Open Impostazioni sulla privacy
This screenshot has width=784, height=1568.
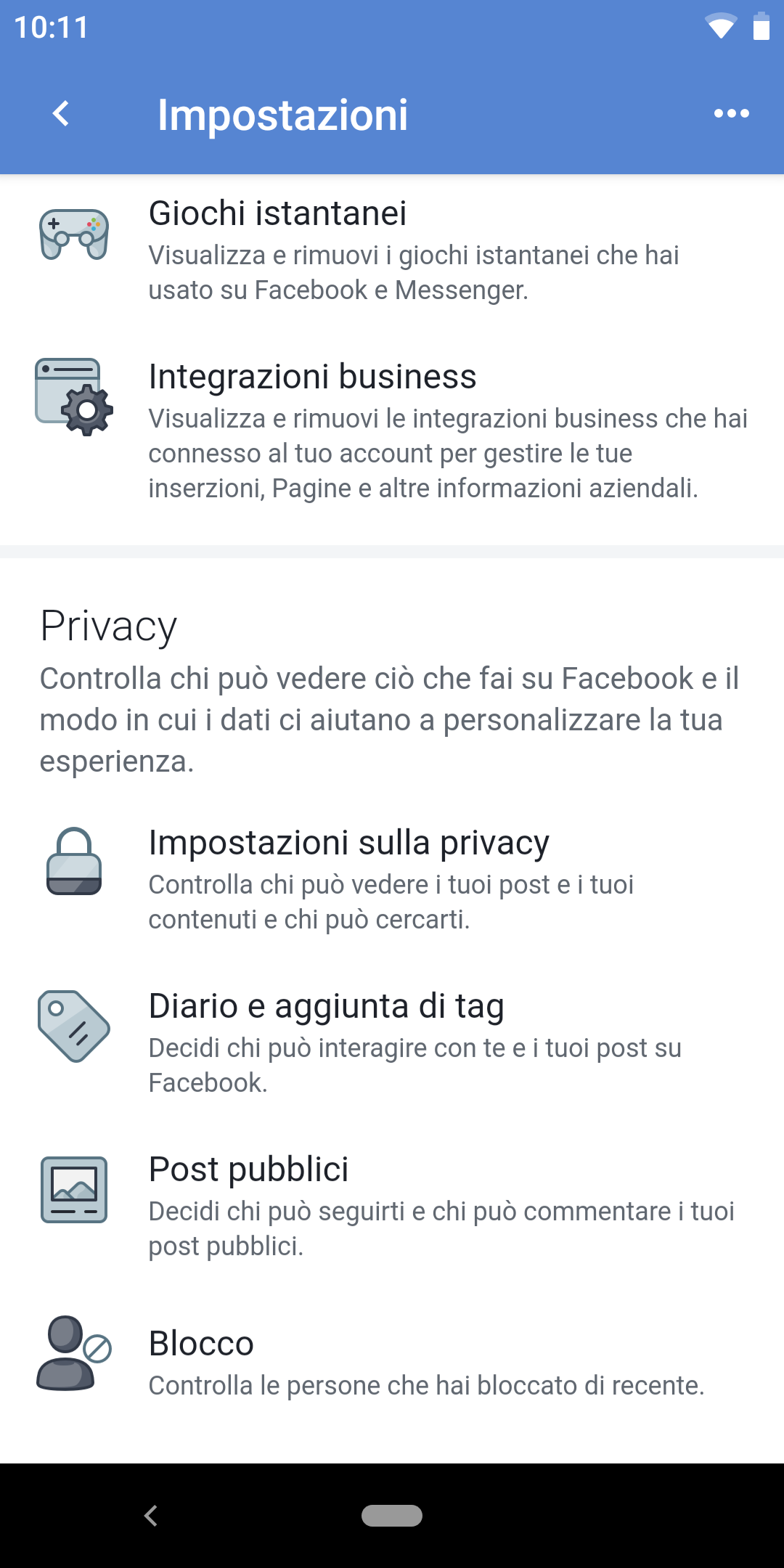pos(392,880)
